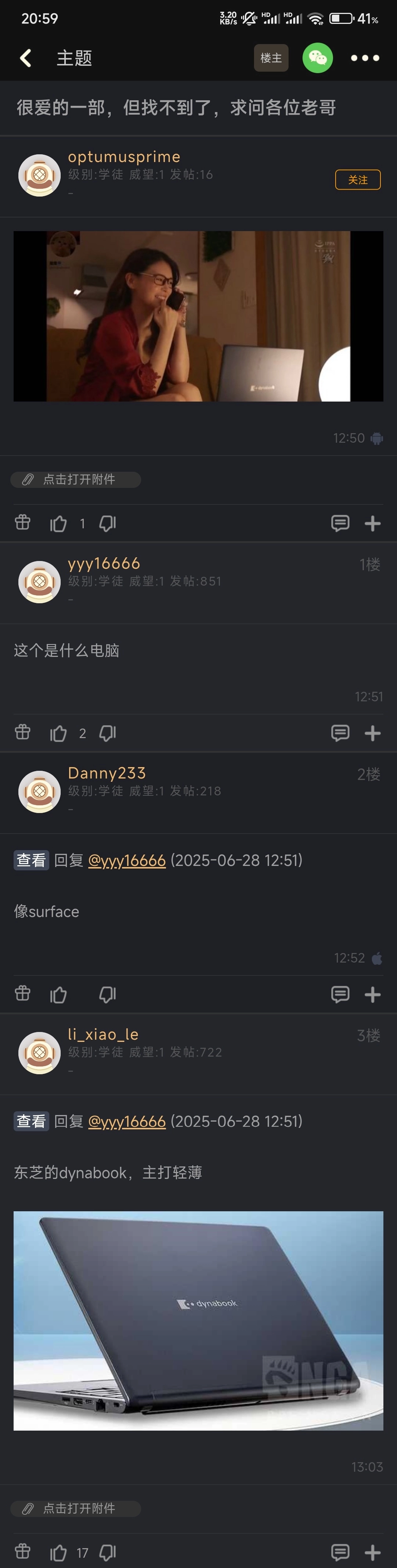Like yyy16666's reply about the computer
The image size is (397, 1568).
pos(58,733)
